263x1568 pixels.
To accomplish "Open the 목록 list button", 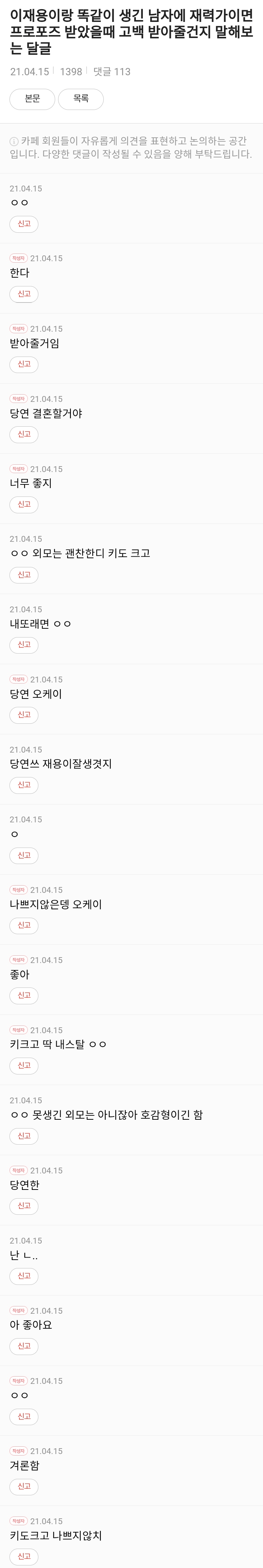I will coord(80,99).
